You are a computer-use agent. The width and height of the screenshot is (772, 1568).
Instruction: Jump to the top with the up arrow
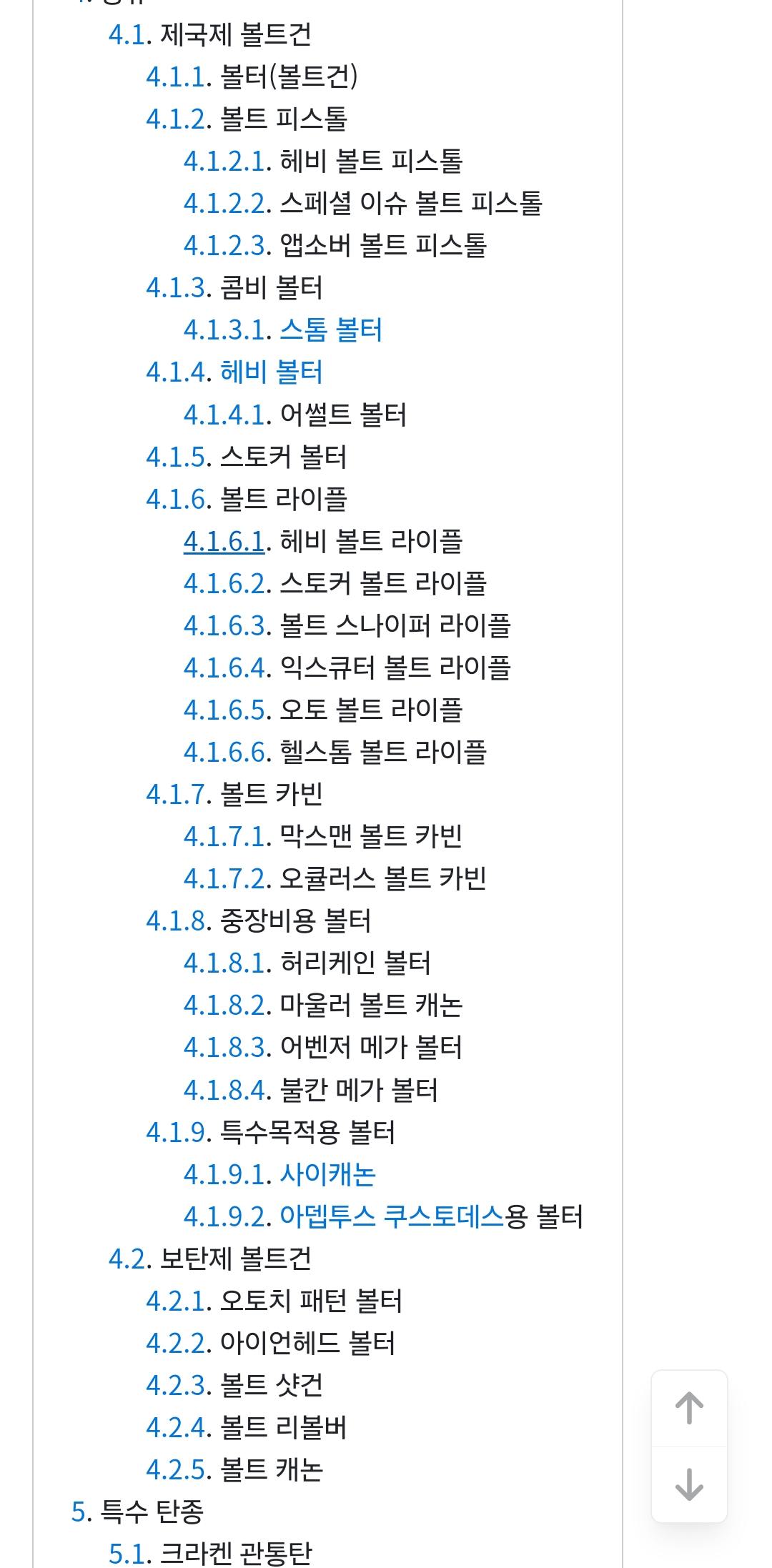coord(689,1408)
